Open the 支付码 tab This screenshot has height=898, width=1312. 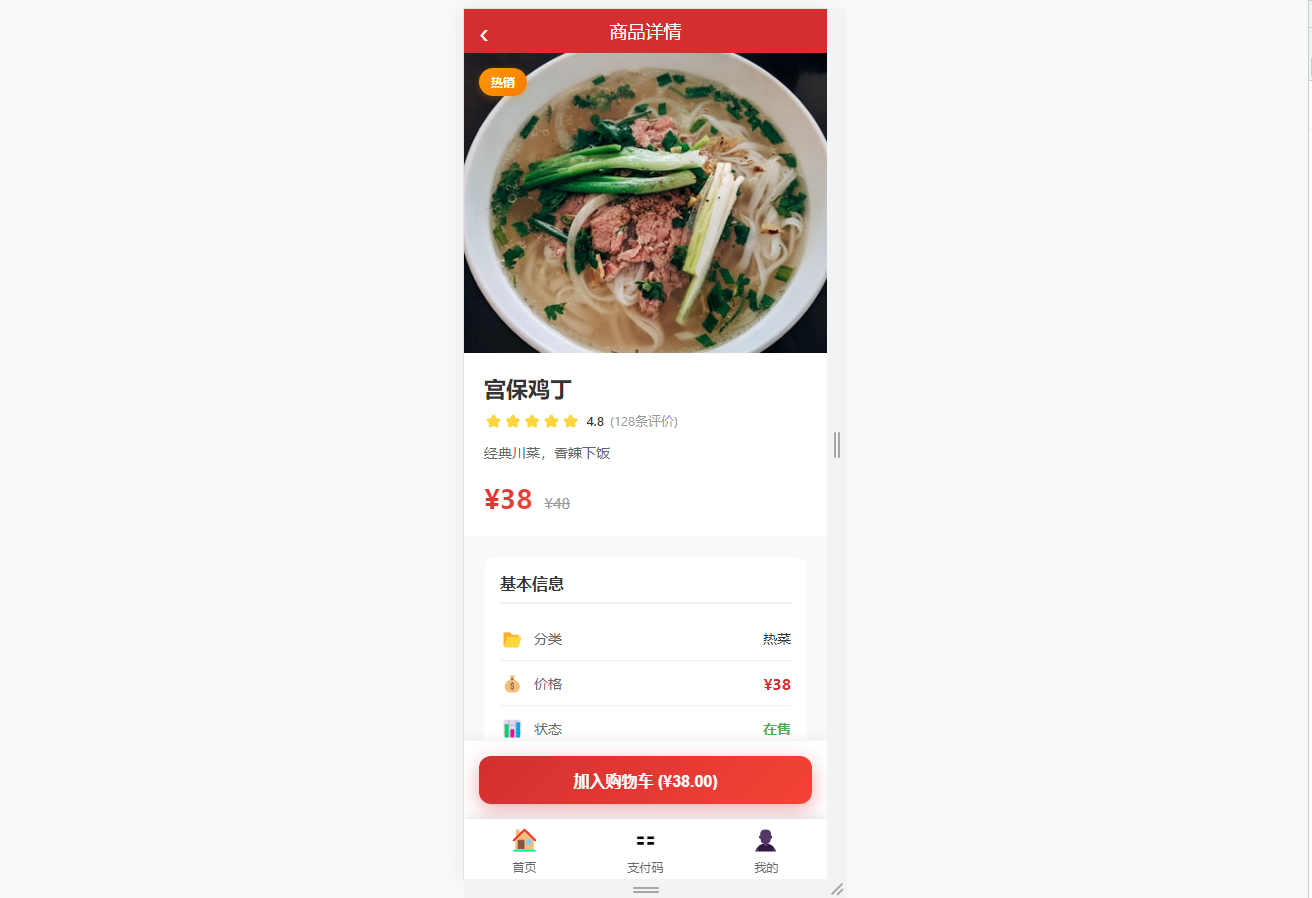pos(645,850)
